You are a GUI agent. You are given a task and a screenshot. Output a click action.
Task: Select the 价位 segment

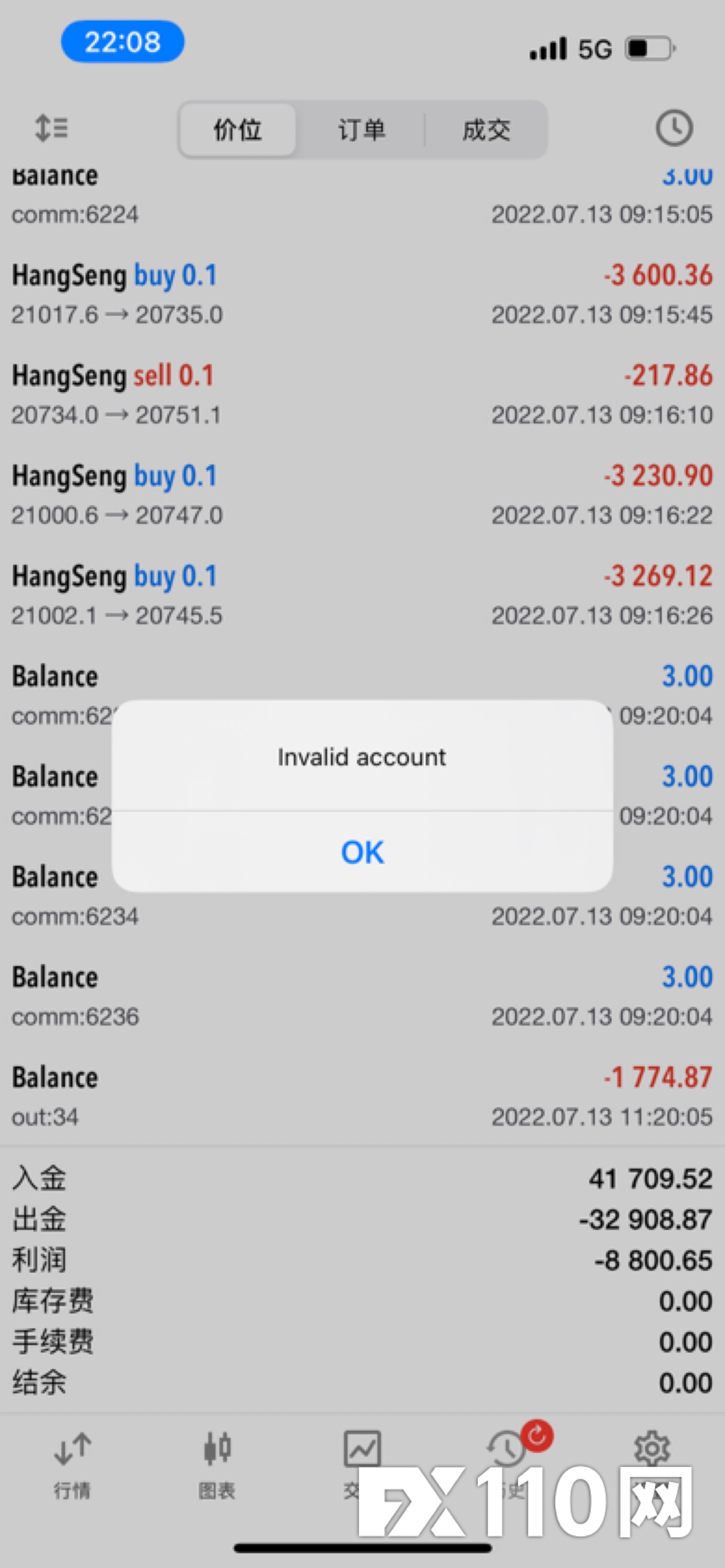[x=238, y=130]
